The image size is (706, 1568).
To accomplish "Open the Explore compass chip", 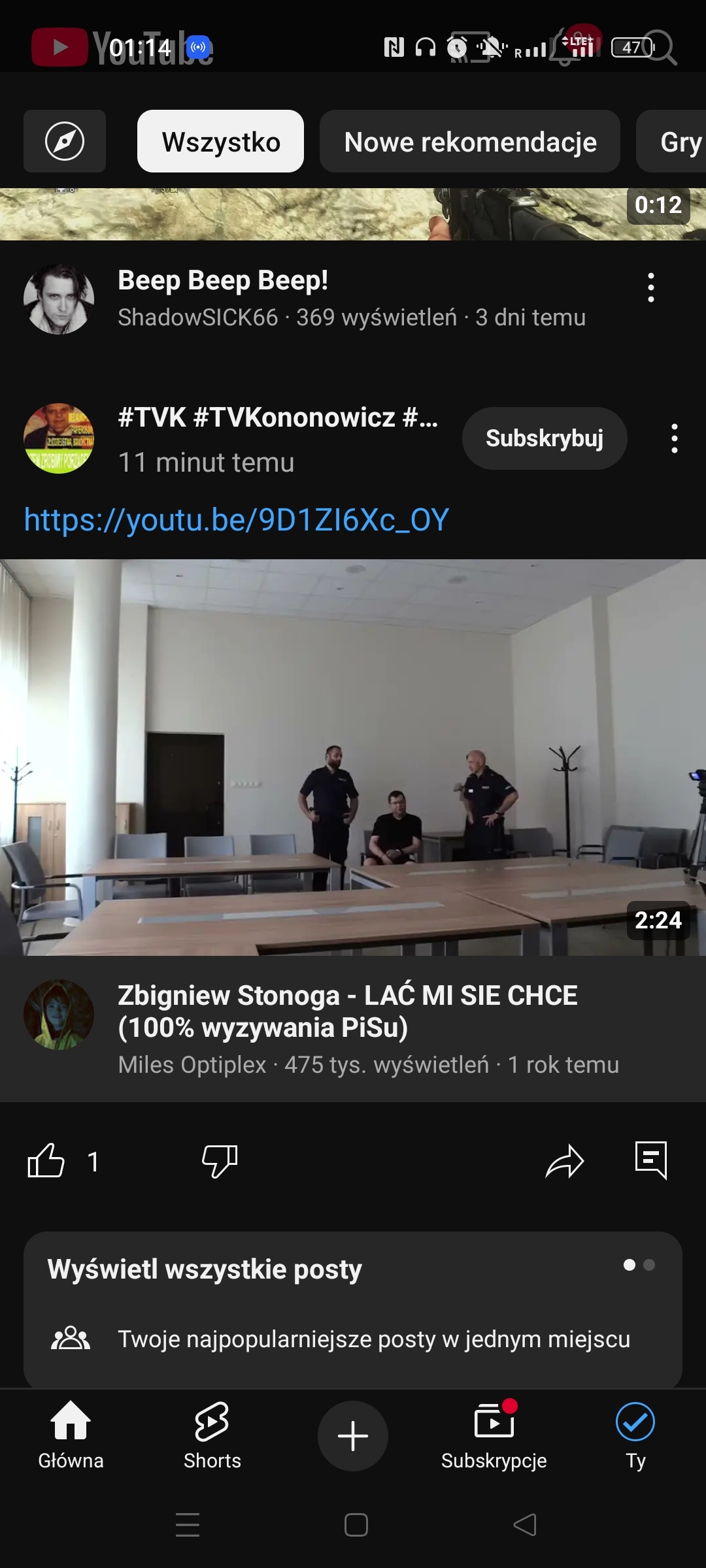I will 64,141.
